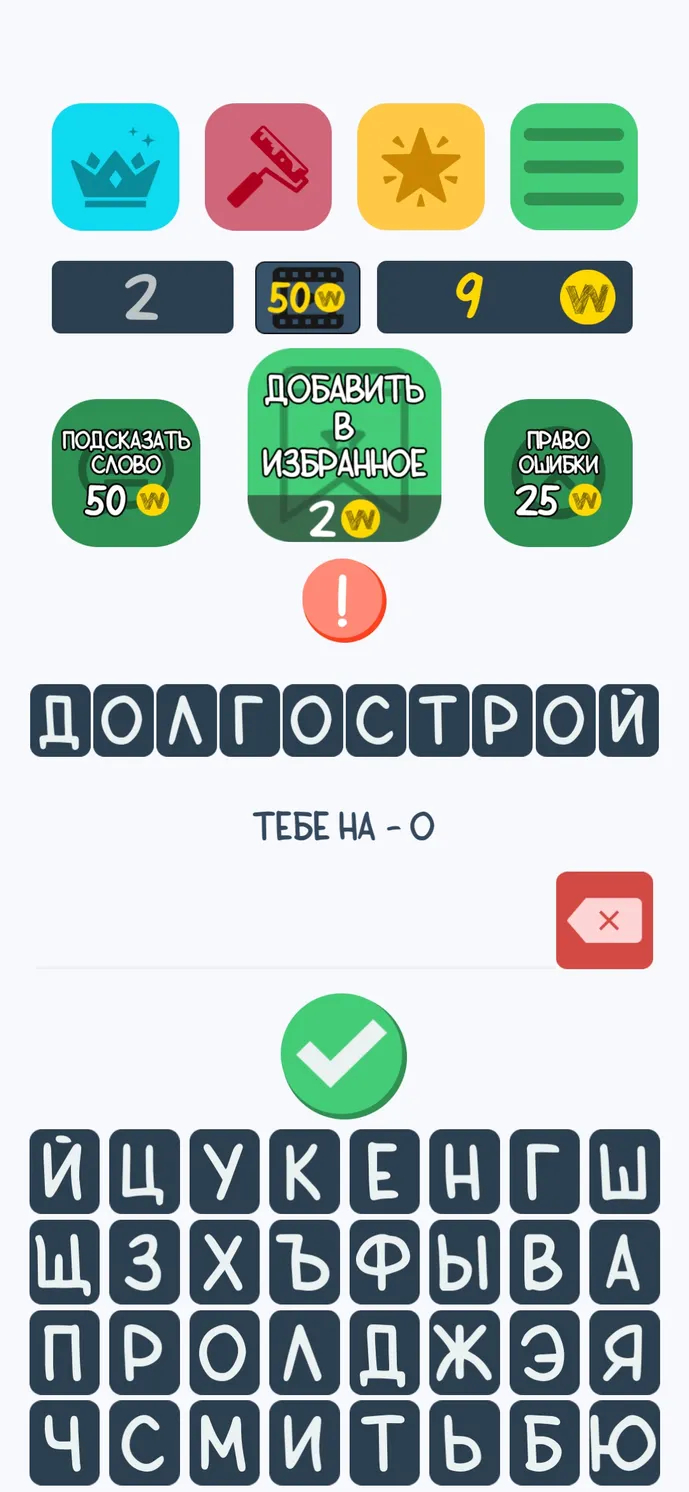This screenshot has width=689, height=1492.
Task: Tap the А key on keyboard
Action: point(624,1262)
